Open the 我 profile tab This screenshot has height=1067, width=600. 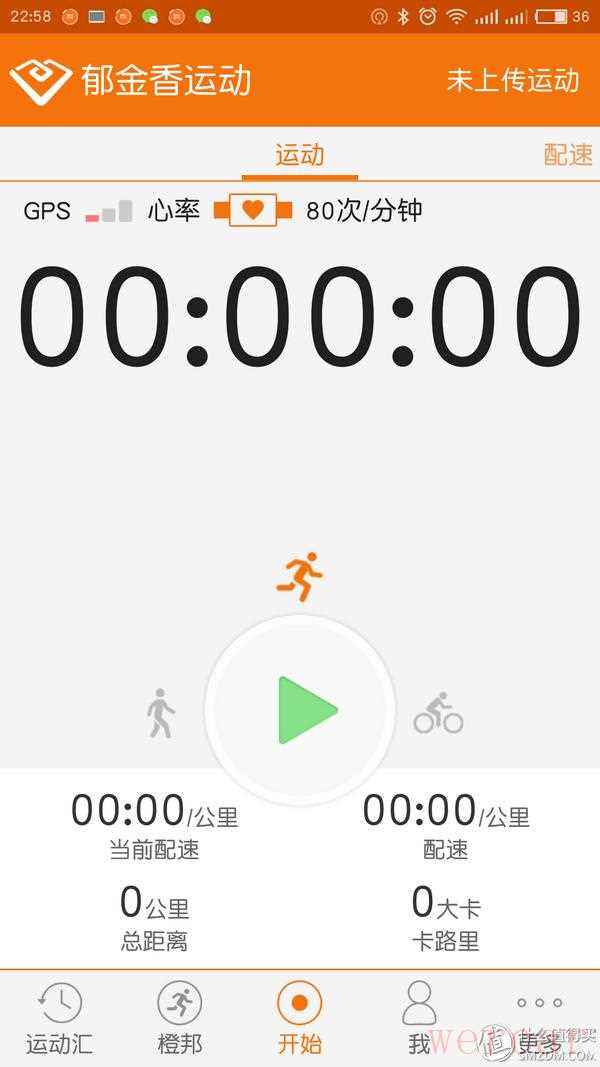(x=419, y=1018)
